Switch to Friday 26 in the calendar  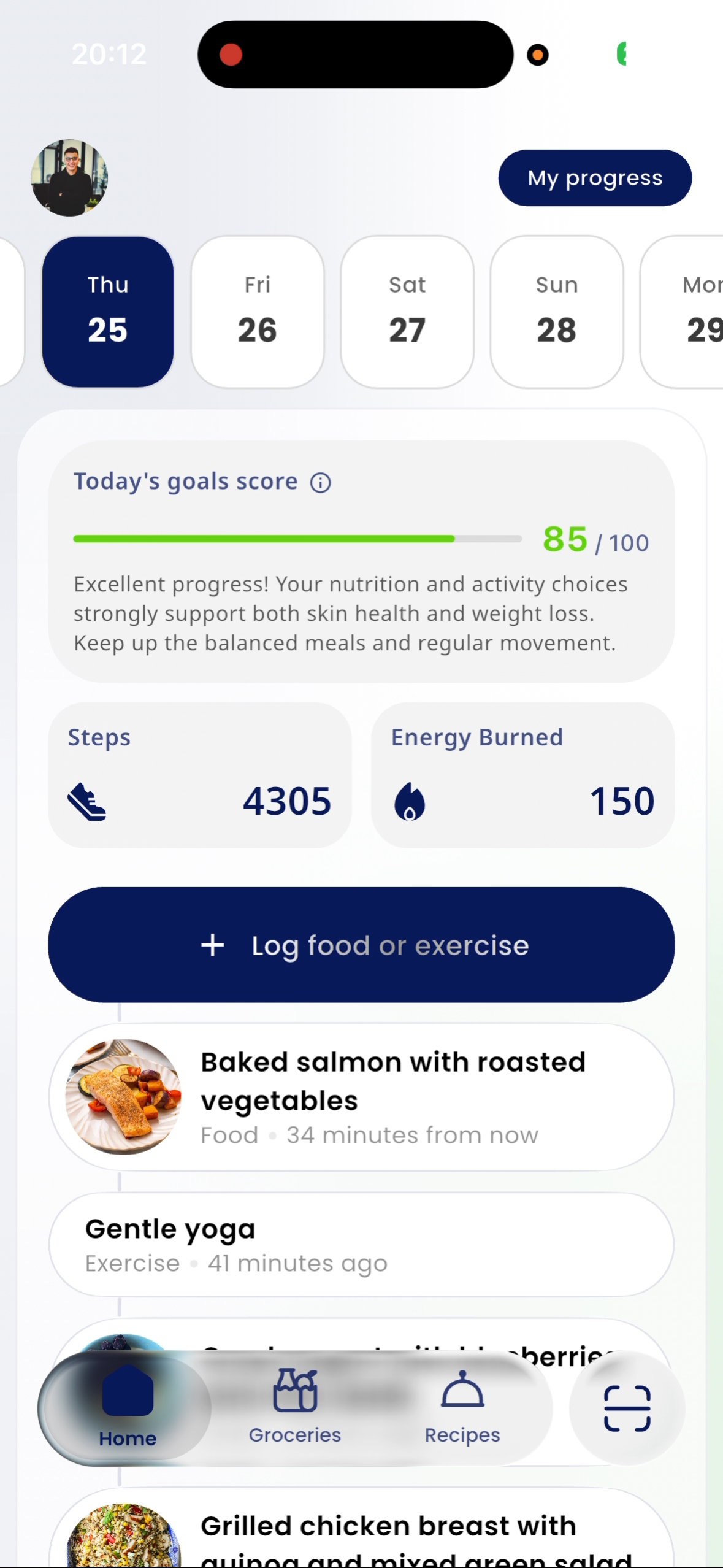point(257,310)
